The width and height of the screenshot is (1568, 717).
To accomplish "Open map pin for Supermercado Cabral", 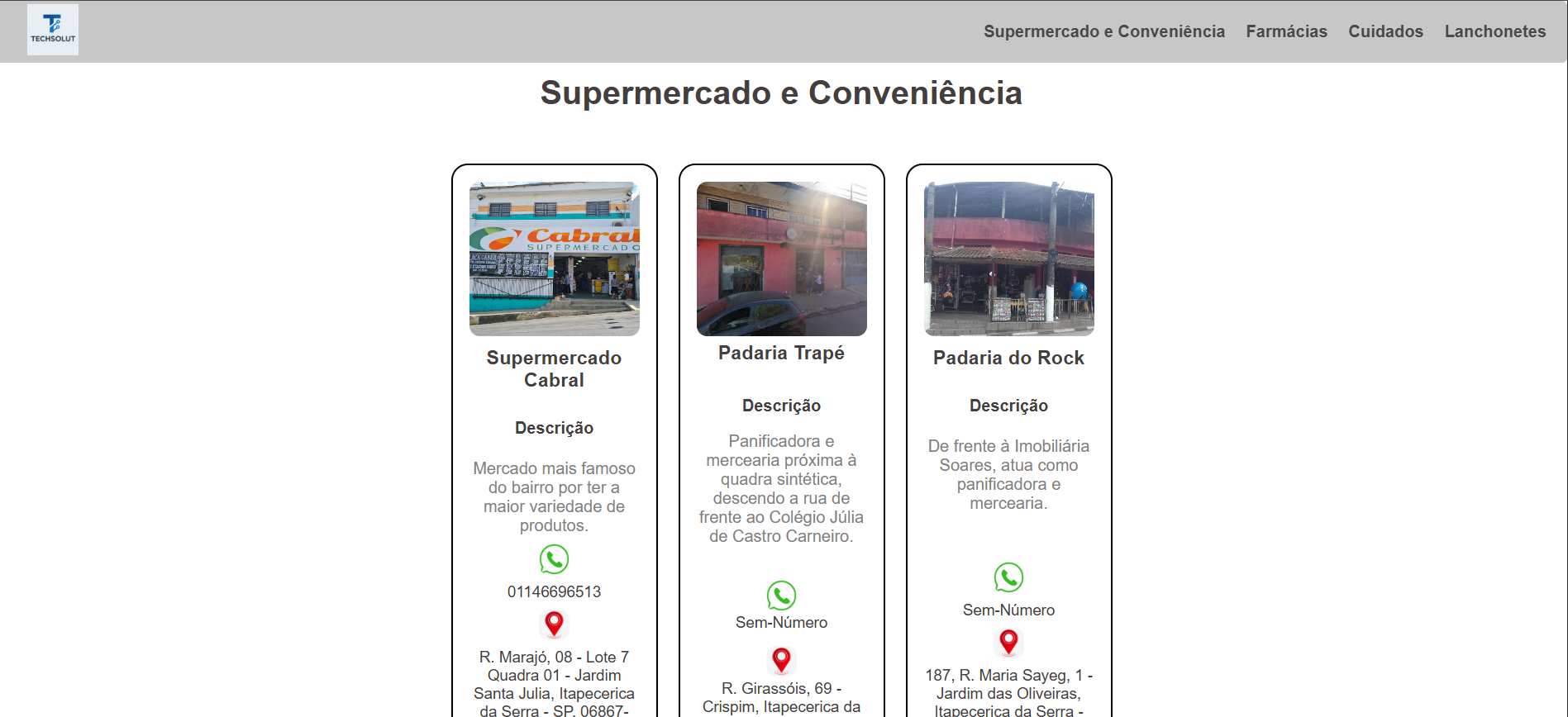I will click(x=554, y=624).
